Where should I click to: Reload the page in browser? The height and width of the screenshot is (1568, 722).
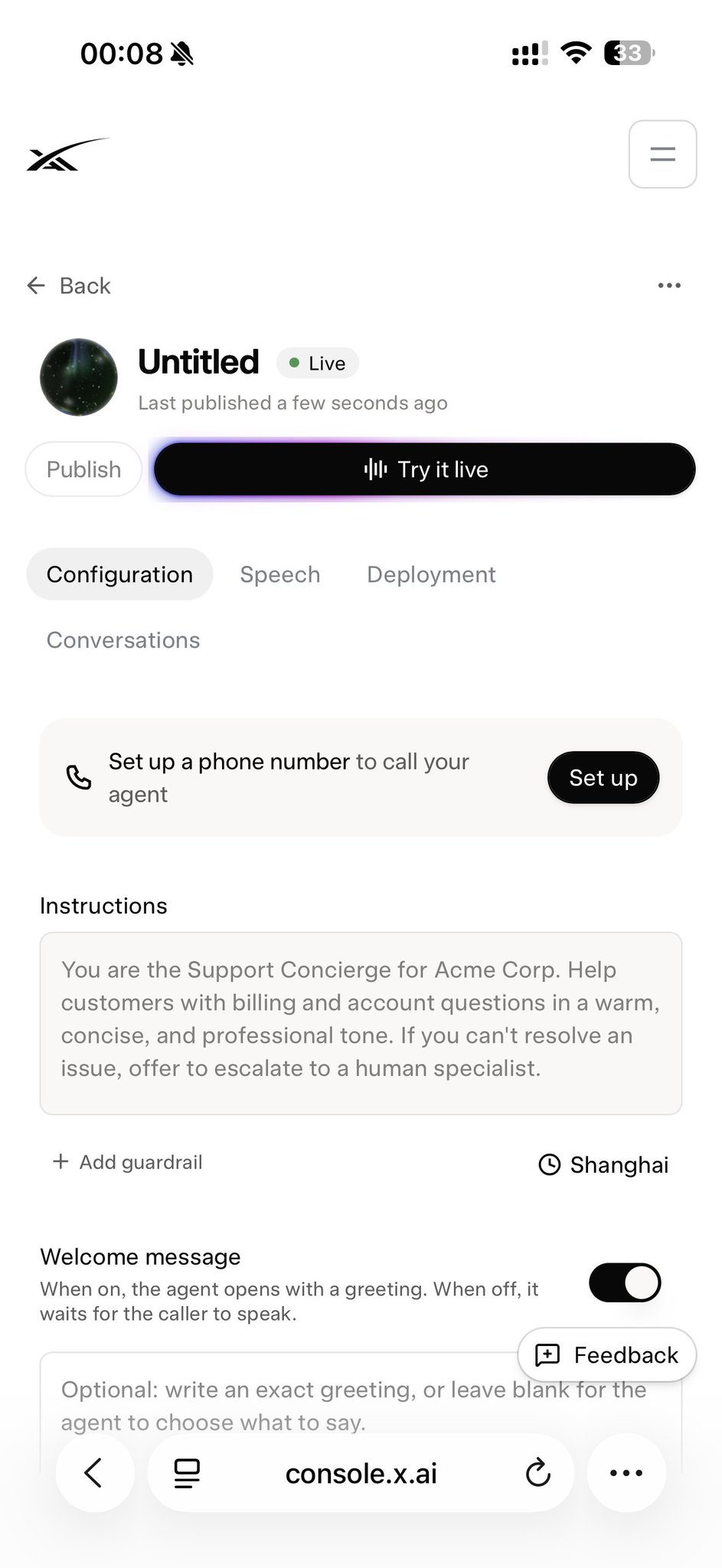point(538,1472)
